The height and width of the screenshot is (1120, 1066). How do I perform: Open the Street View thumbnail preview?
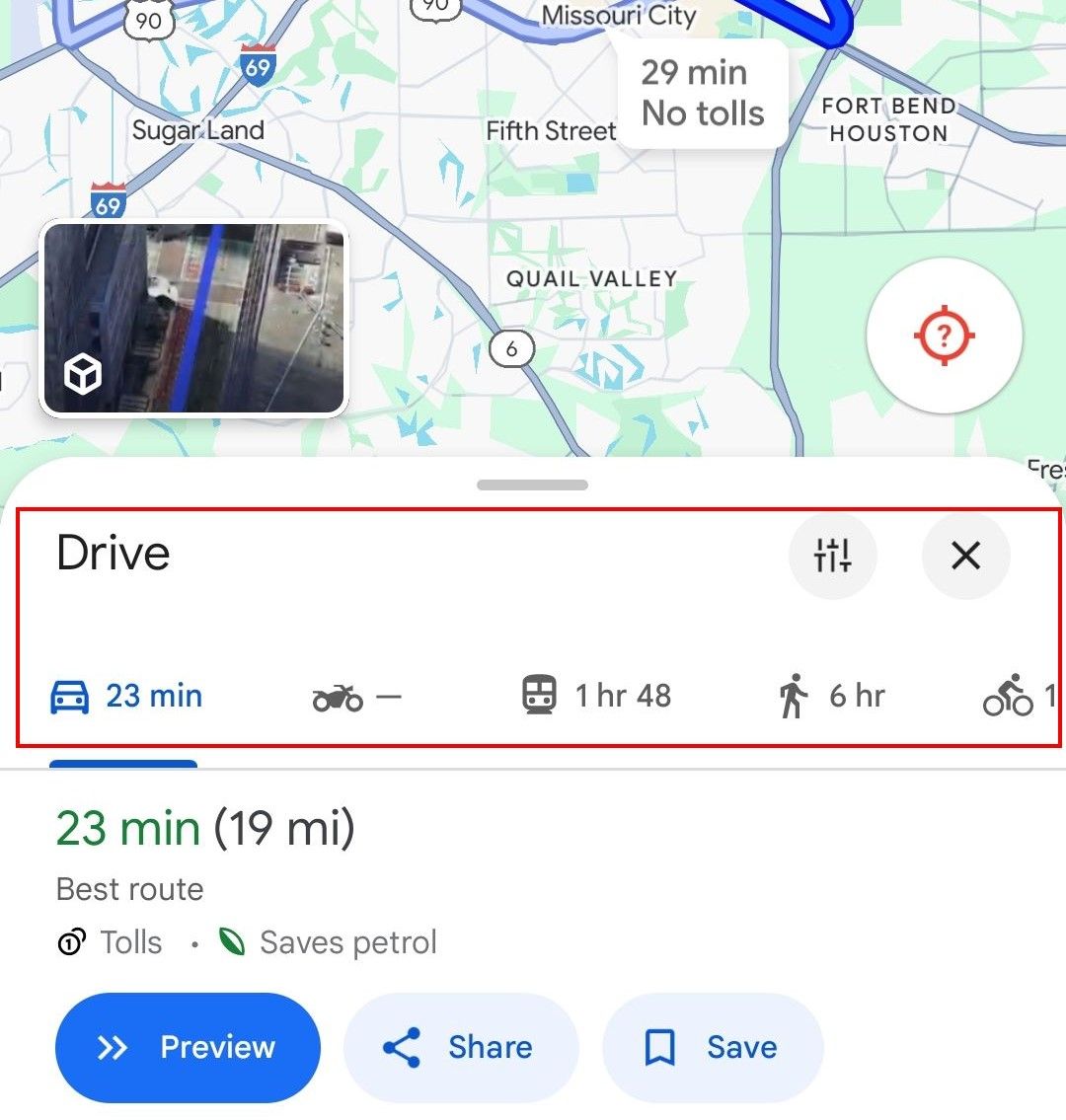click(x=192, y=317)
